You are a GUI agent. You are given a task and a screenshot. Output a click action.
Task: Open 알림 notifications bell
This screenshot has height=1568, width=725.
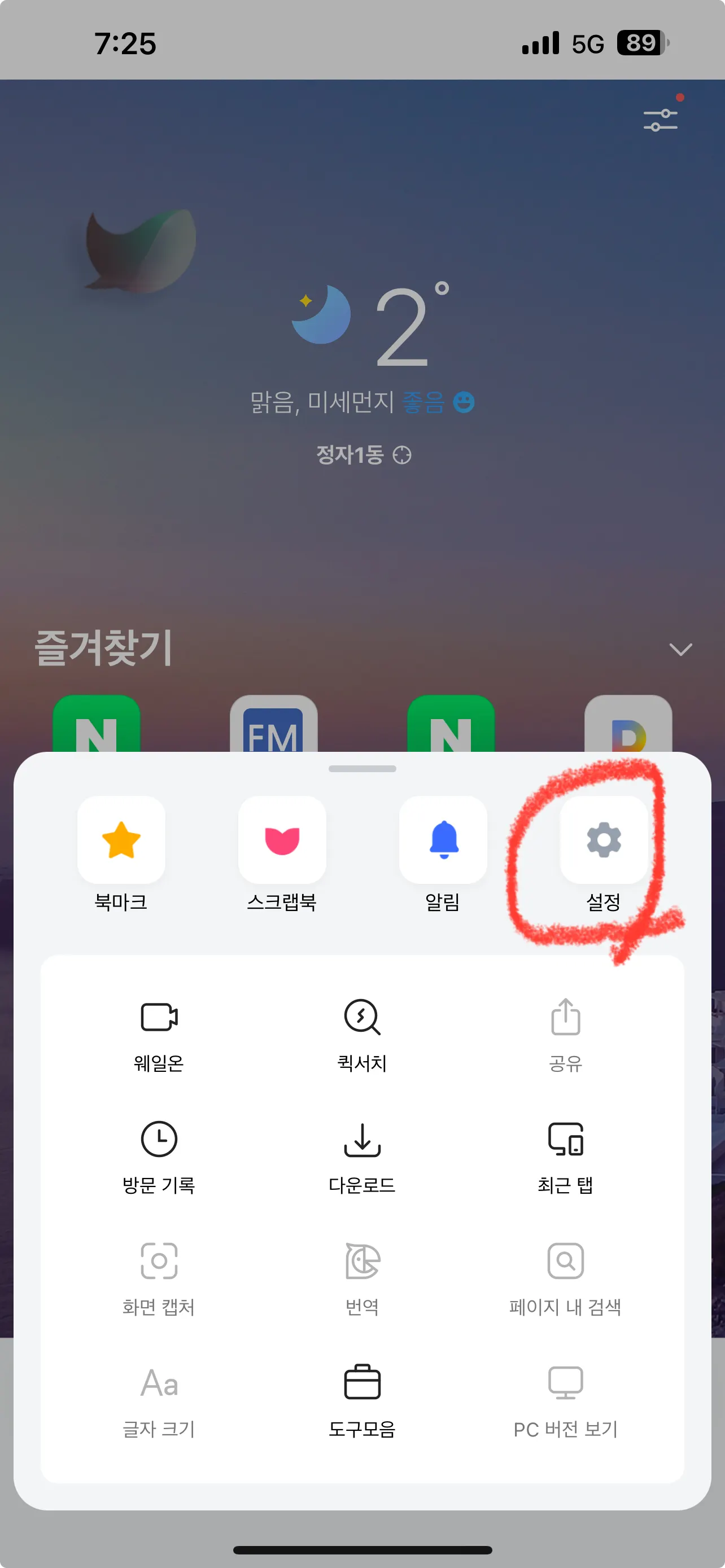coord(443,840)
